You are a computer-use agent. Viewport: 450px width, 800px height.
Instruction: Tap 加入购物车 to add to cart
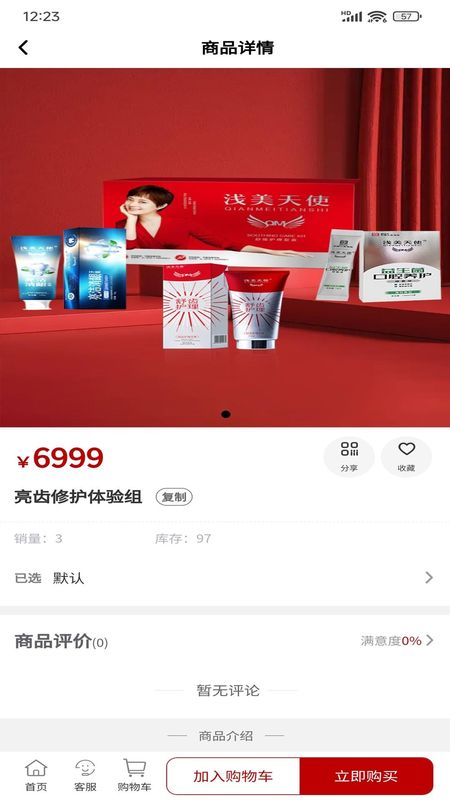point(233,776)
